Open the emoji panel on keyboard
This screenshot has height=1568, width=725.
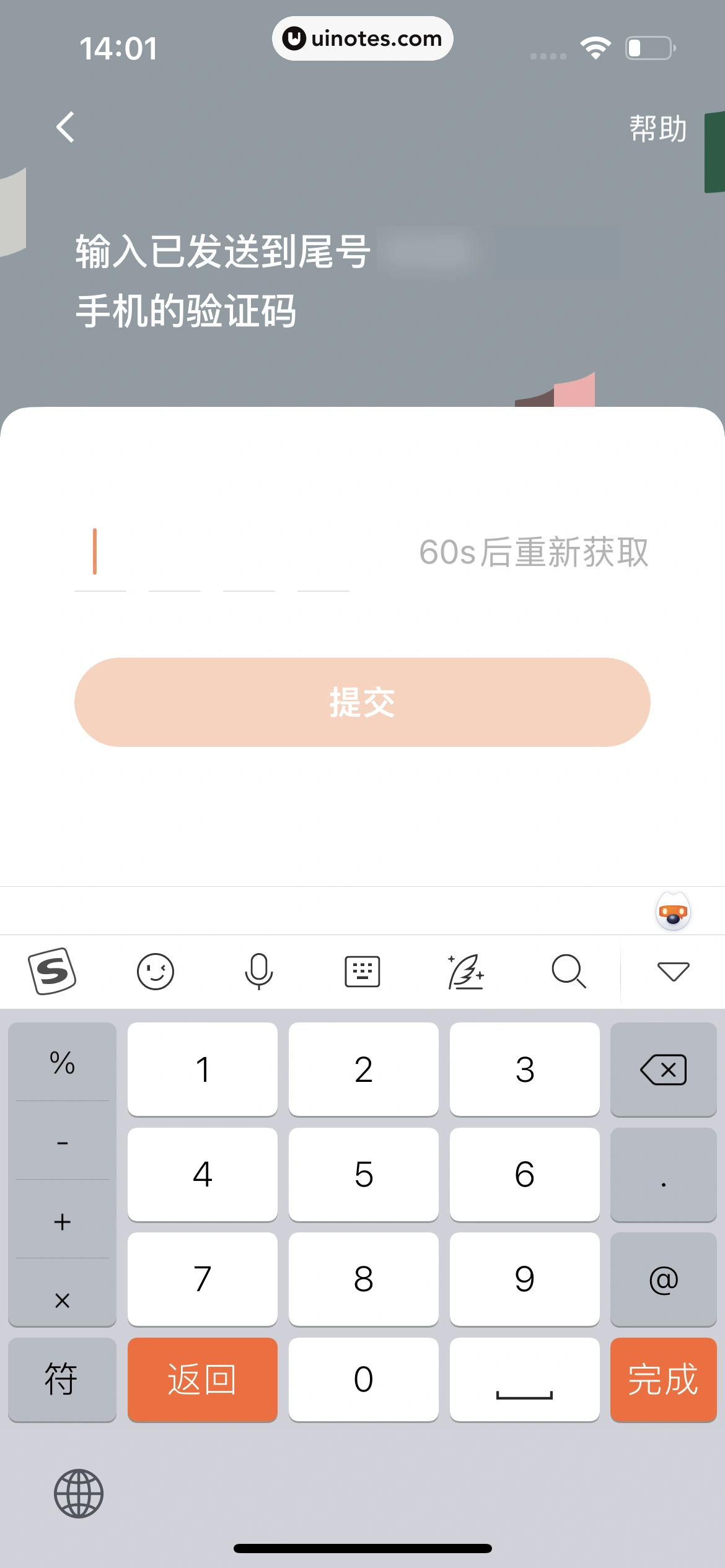coord(155,971)
